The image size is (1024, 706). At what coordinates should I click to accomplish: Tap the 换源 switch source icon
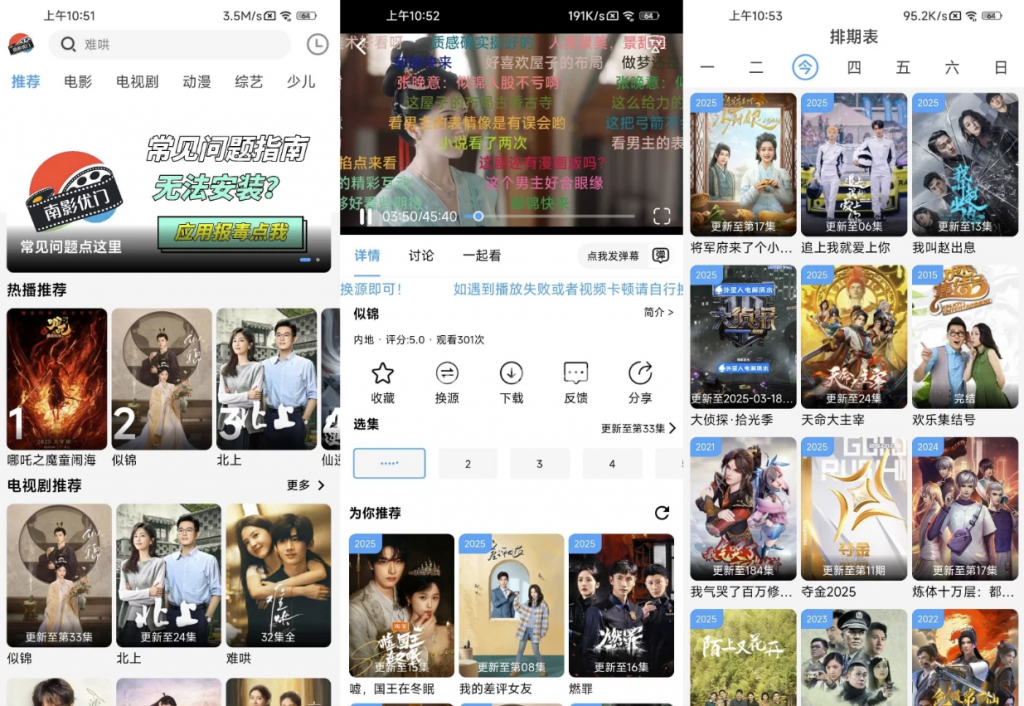(x=447, y=383)
